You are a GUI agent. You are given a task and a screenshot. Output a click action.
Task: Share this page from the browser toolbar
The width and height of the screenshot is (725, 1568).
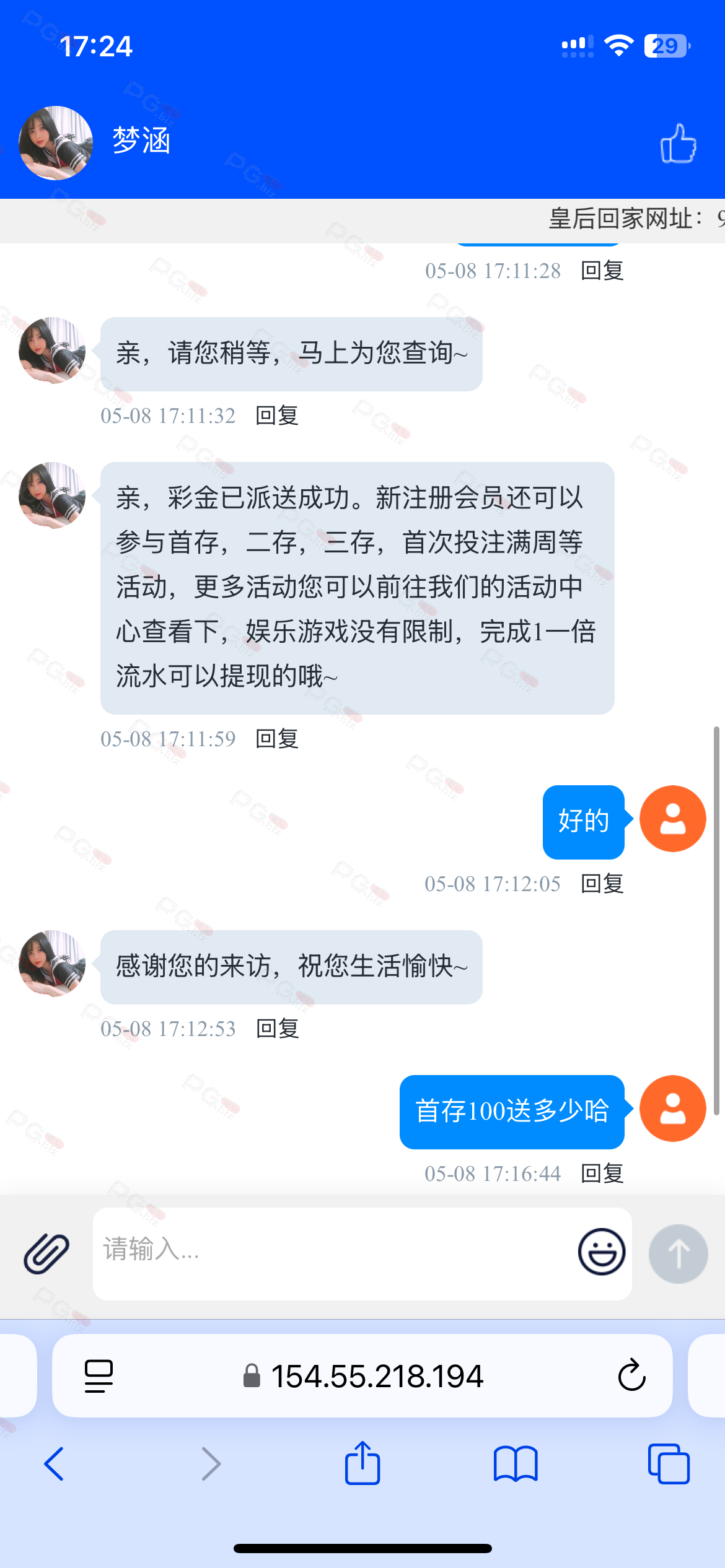tap(362, 1463)
